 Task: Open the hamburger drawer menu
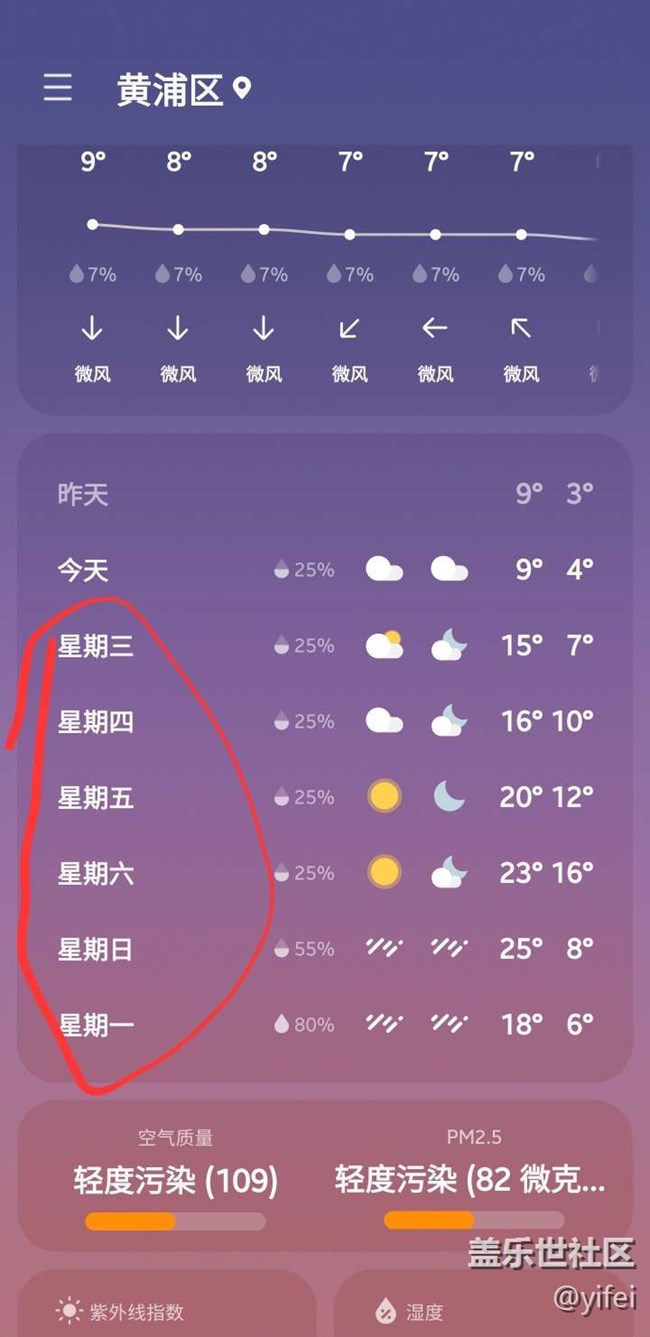[x=58, y=89]
